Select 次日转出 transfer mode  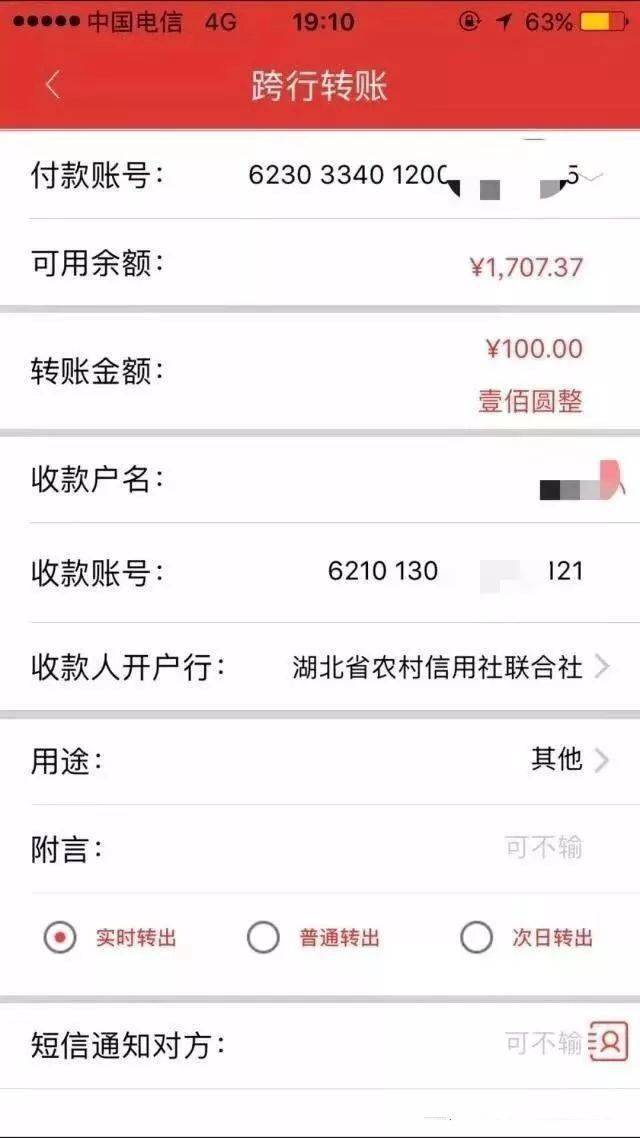(x=476, y=938)
